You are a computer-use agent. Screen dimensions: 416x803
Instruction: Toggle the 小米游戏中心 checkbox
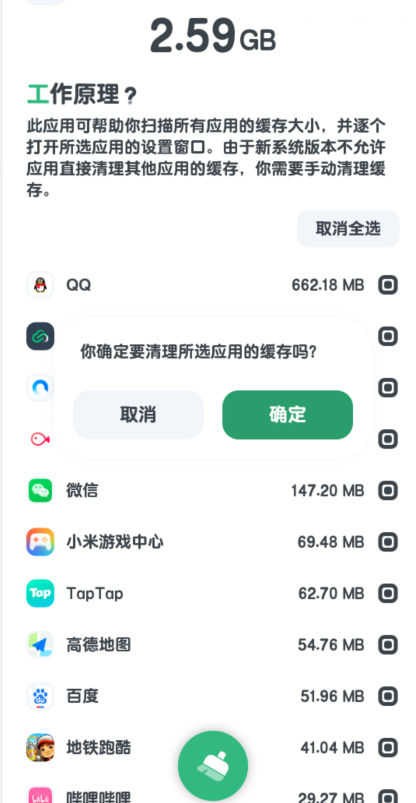pos(388,542)
